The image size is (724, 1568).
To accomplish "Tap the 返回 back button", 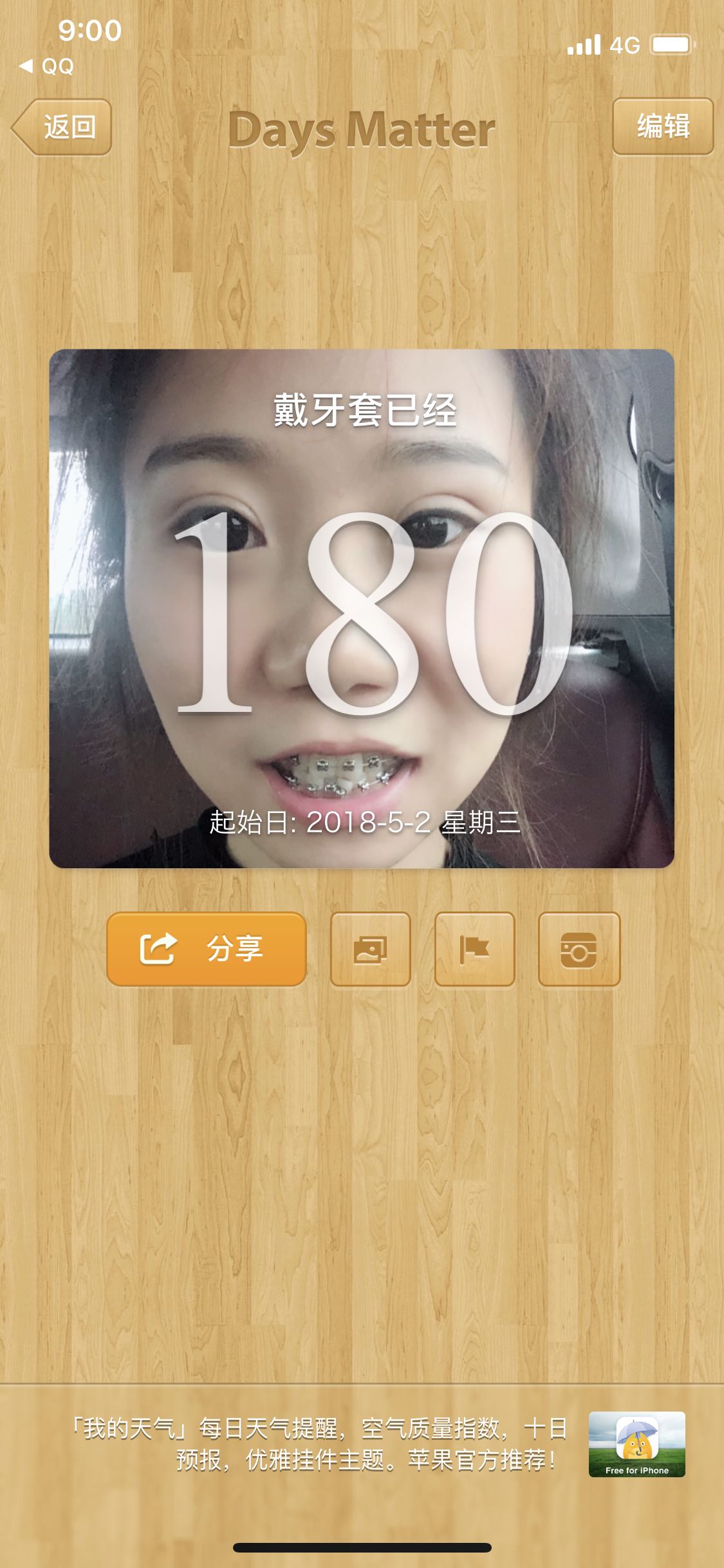I will coord(63,127).
